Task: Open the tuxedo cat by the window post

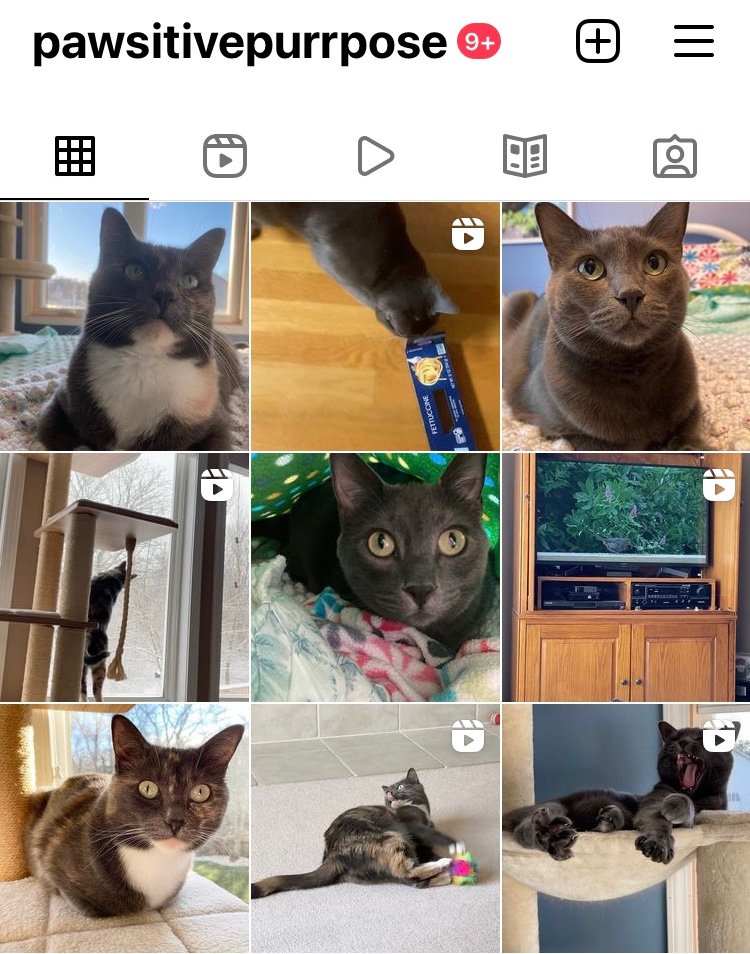Action: [124, 326]
